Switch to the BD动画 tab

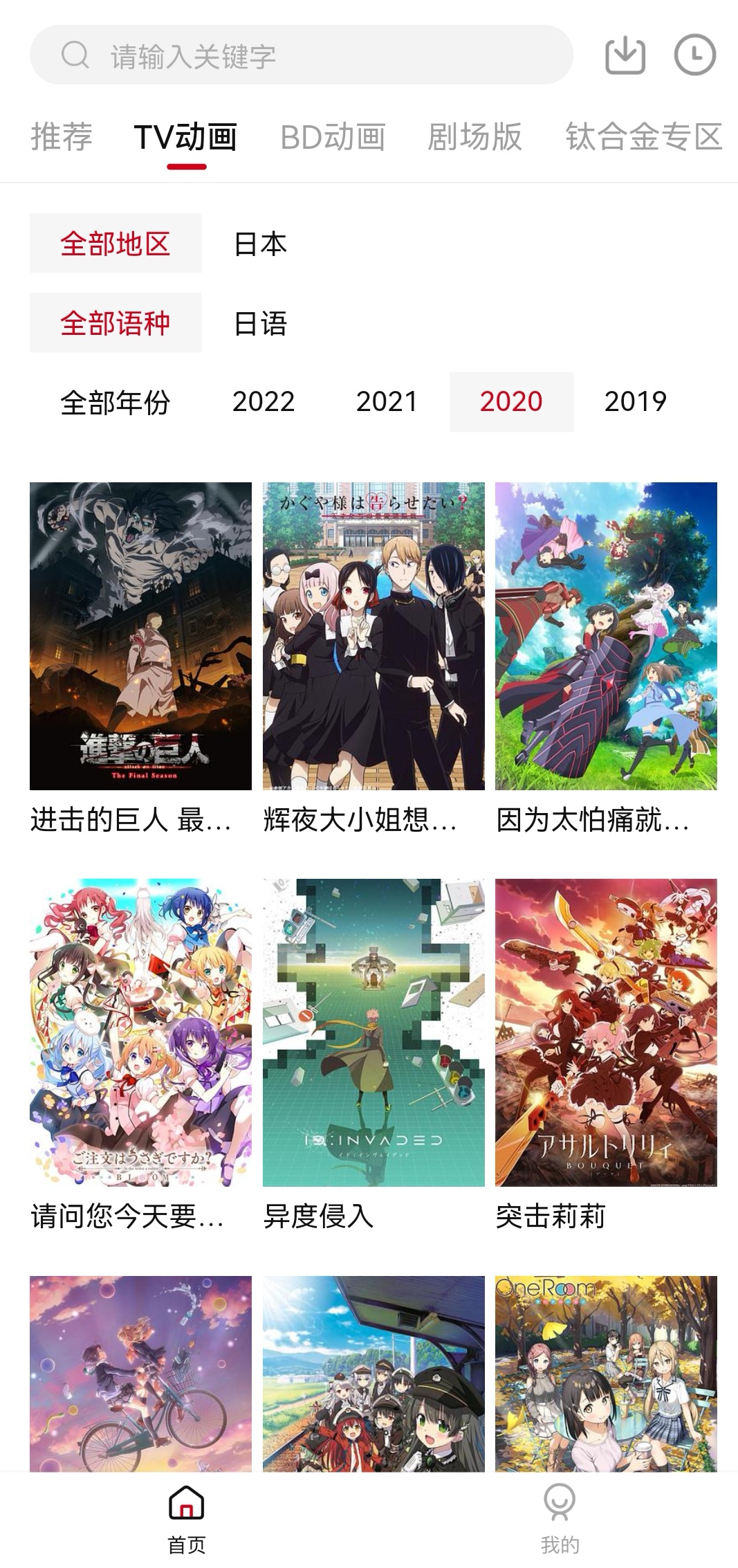[335, 136]
